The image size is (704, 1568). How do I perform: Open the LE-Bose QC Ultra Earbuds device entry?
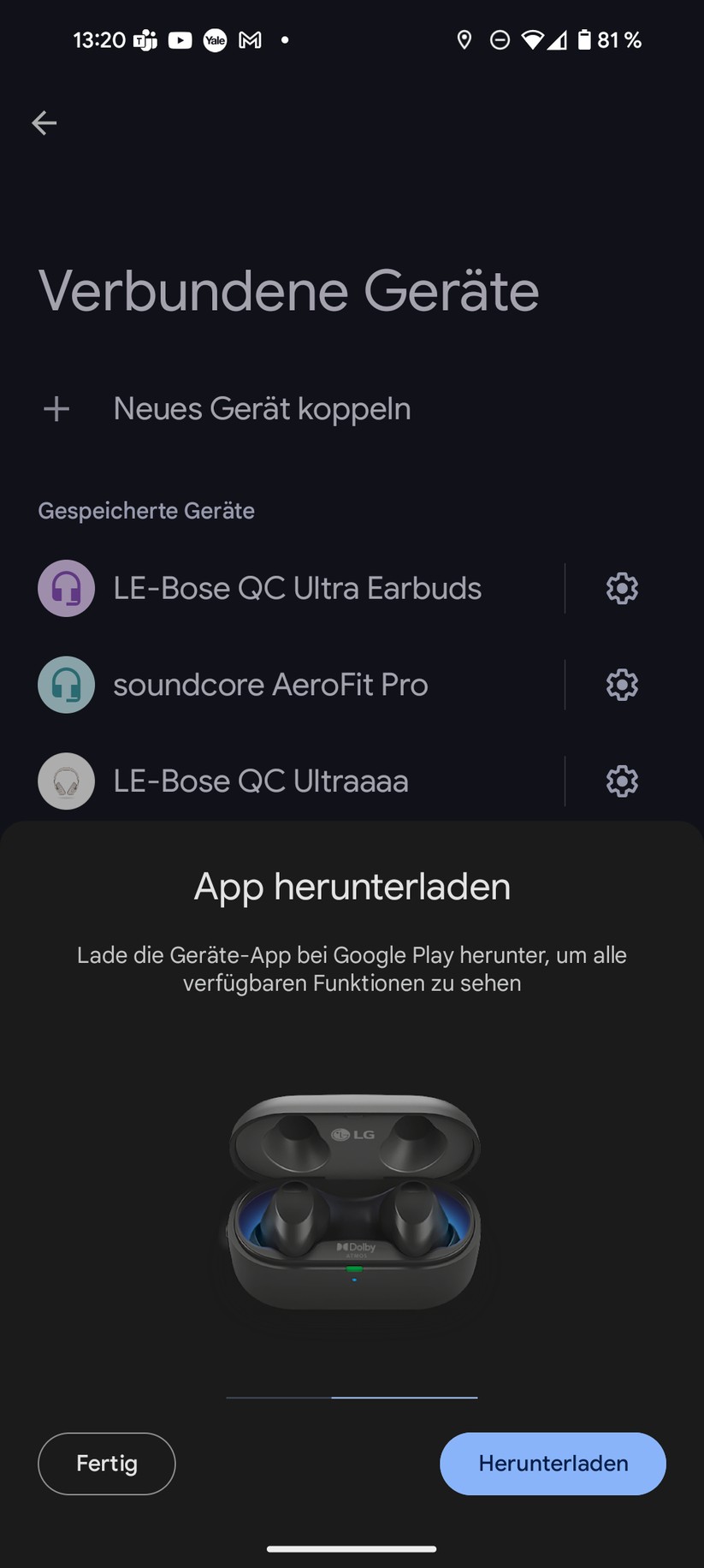[x=298, y=588]
